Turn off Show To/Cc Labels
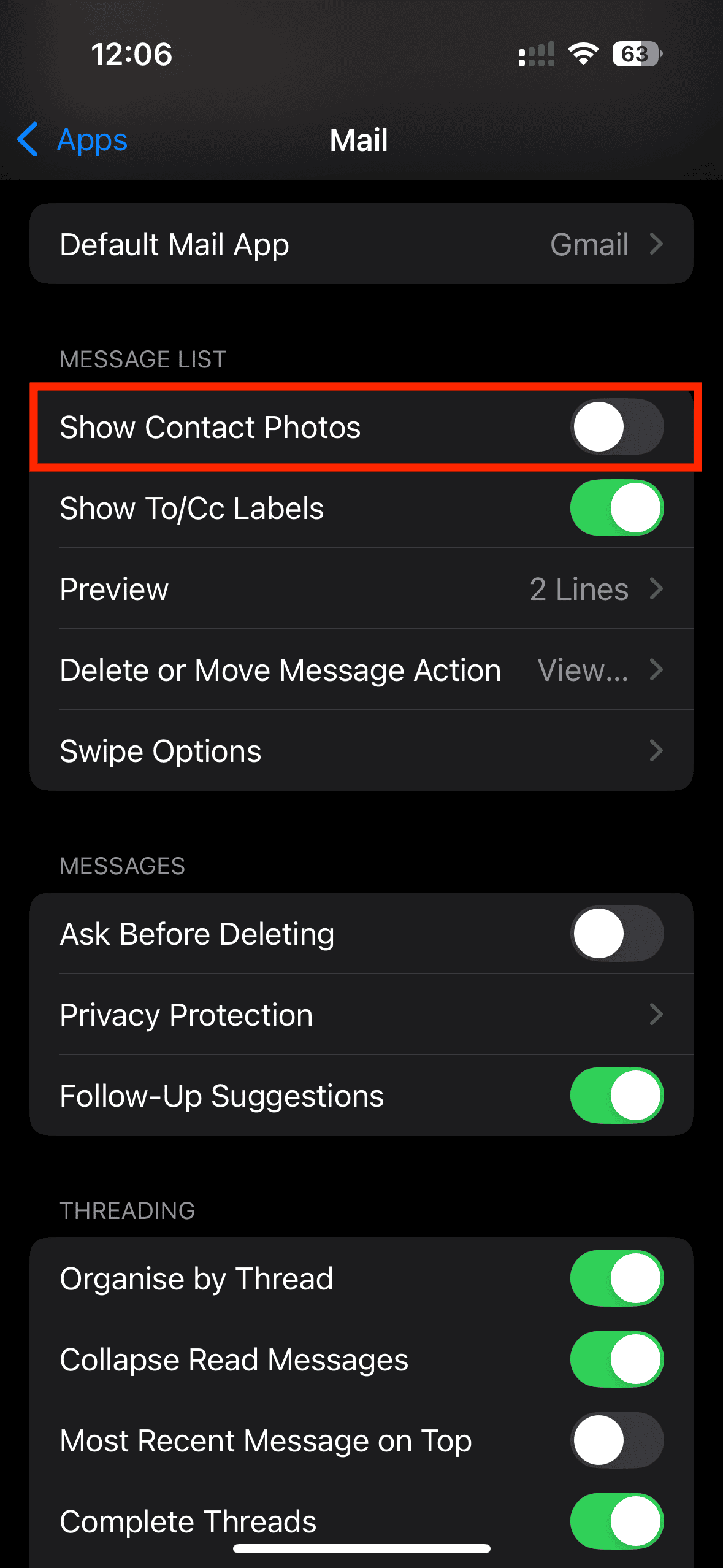 pos(617,508)
